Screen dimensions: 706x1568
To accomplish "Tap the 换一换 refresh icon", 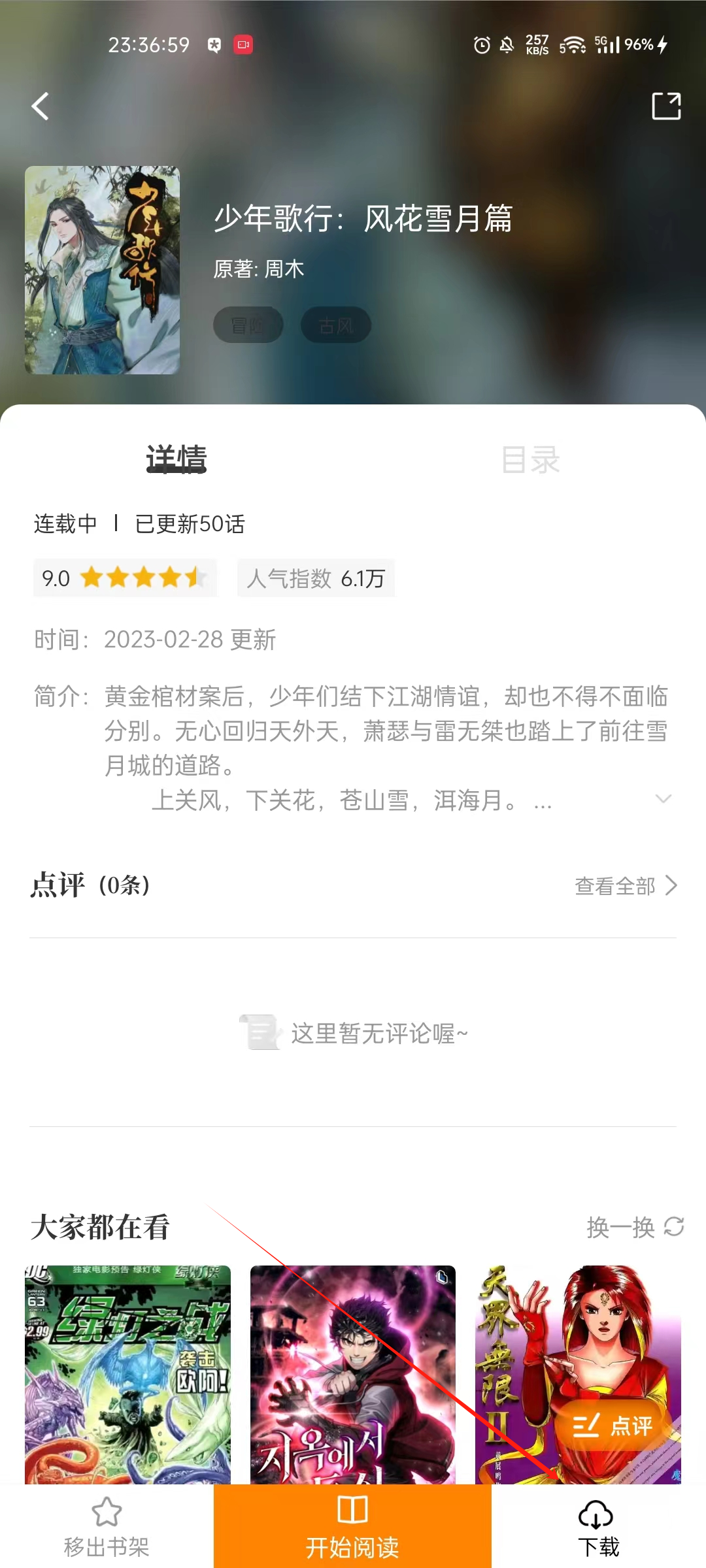I will (674, 1227).
